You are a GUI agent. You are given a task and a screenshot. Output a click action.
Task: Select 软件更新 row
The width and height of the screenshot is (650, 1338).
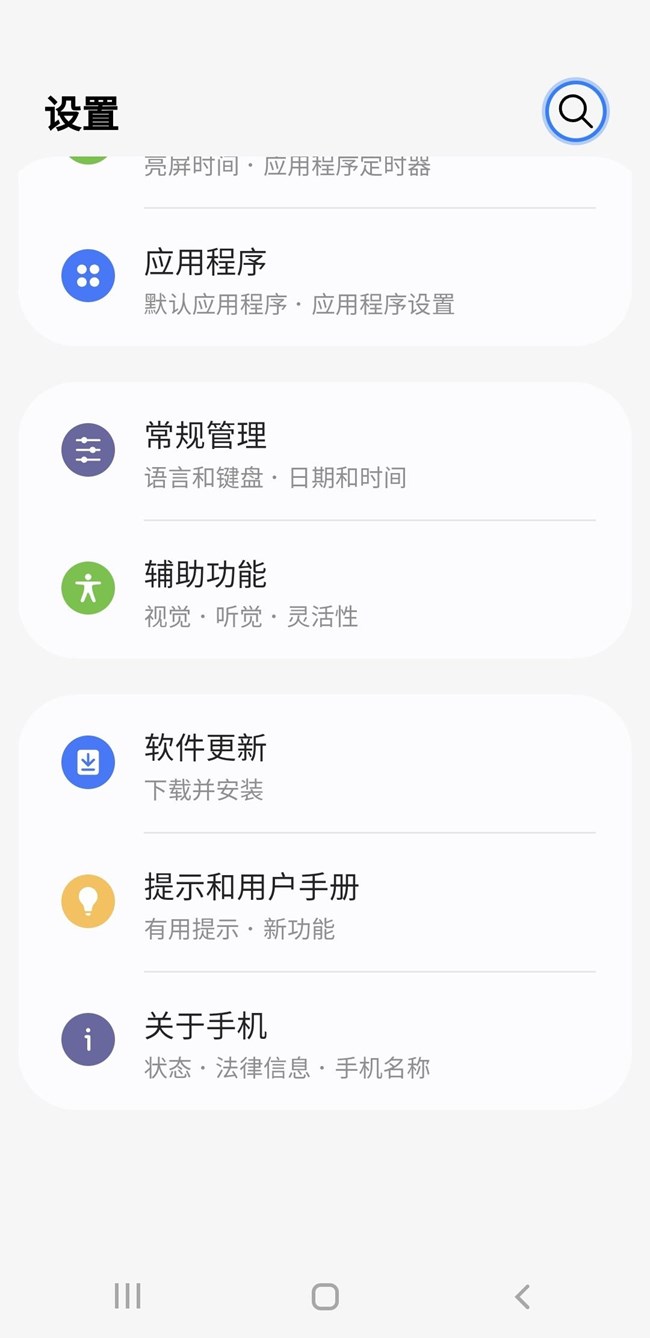coord(325,764)
